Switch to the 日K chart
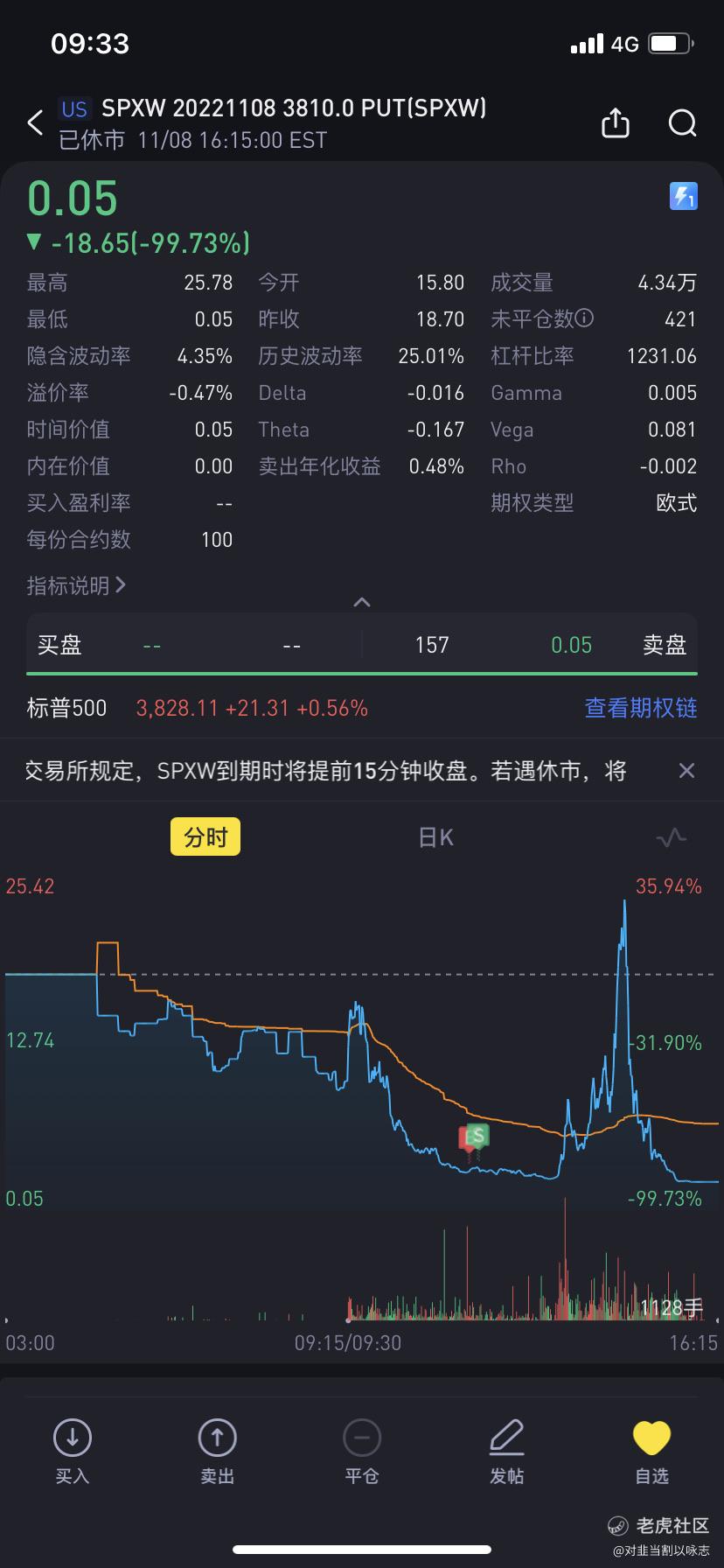The width and height of the screenshot is (724, 1568). (x=435, y=837)
